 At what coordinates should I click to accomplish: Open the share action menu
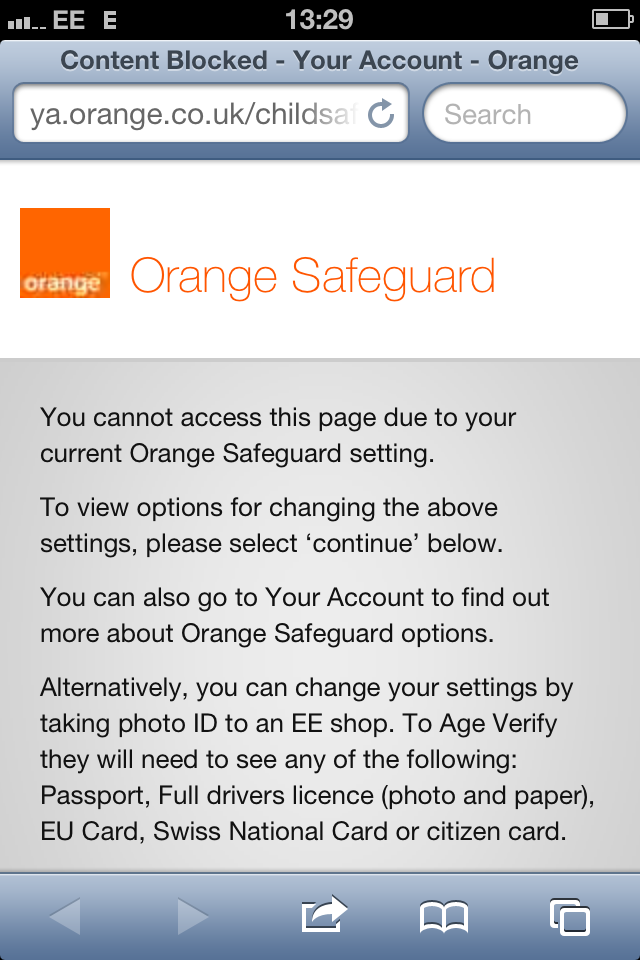322,915
